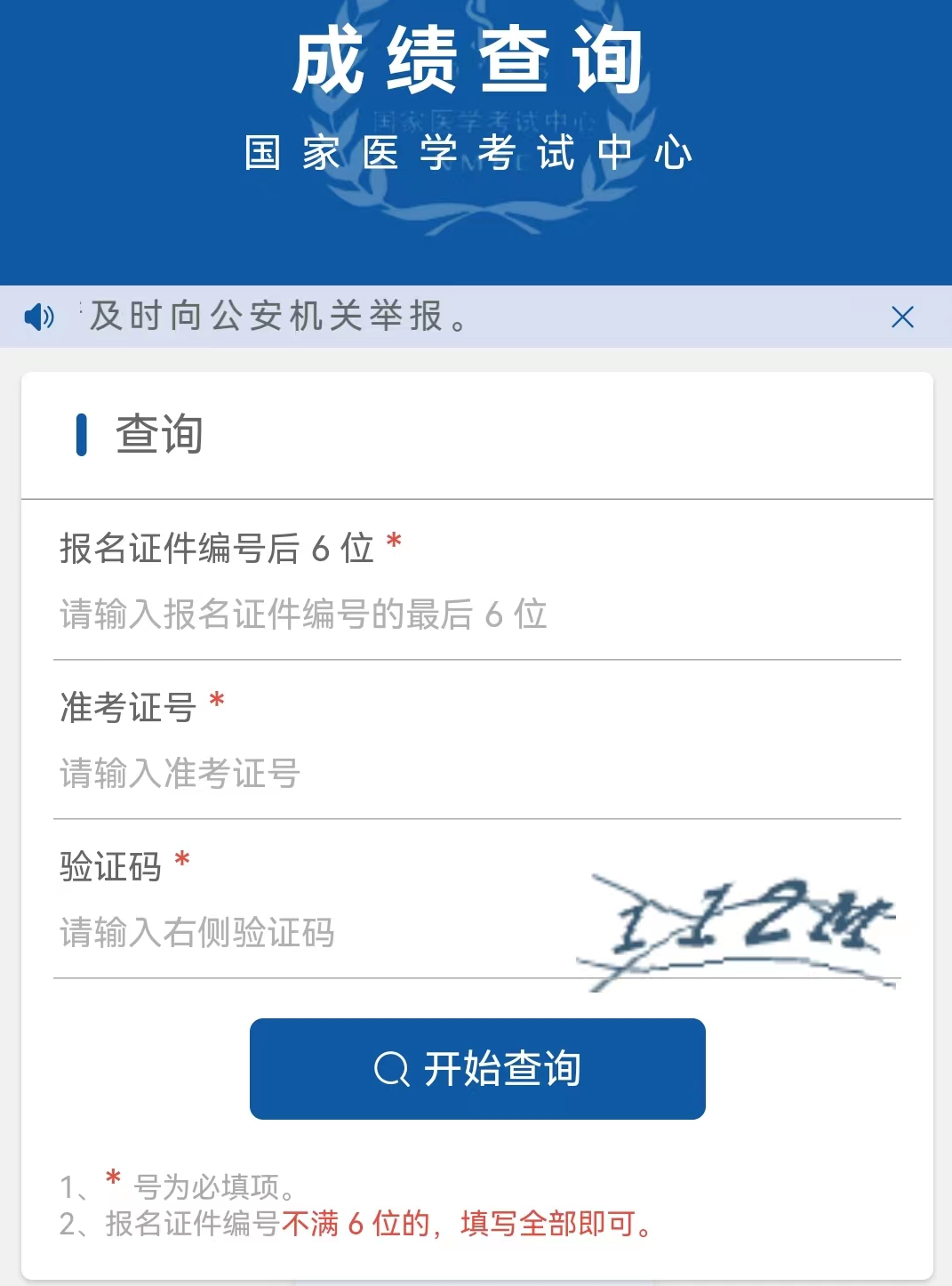Dismiss the scrolling notice banner
The height and width of the screenshot is (1286, 952).
tap(902, 317)
